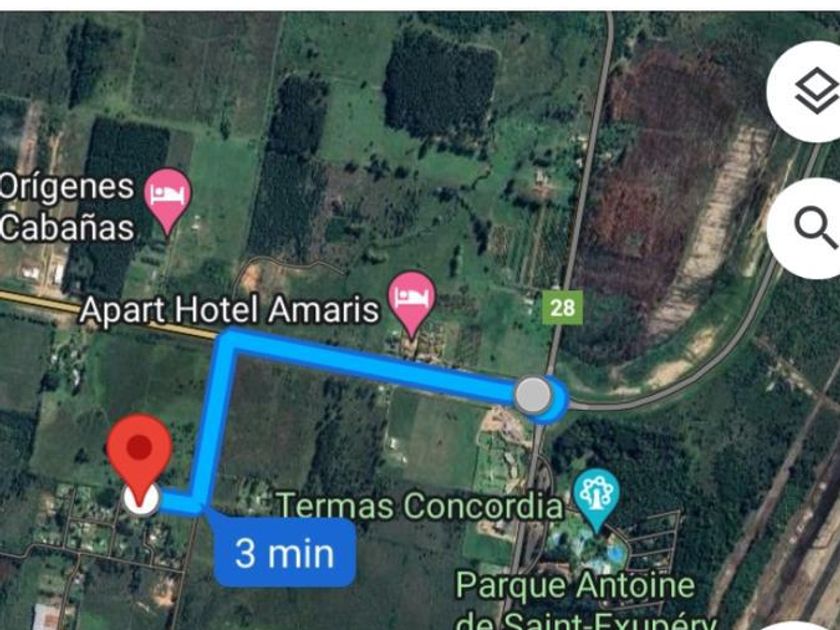Image resolution: width=840 pixels, height=630 pixels.
Task: Tap the 3 min route label
Action: [x=284, y=552]
